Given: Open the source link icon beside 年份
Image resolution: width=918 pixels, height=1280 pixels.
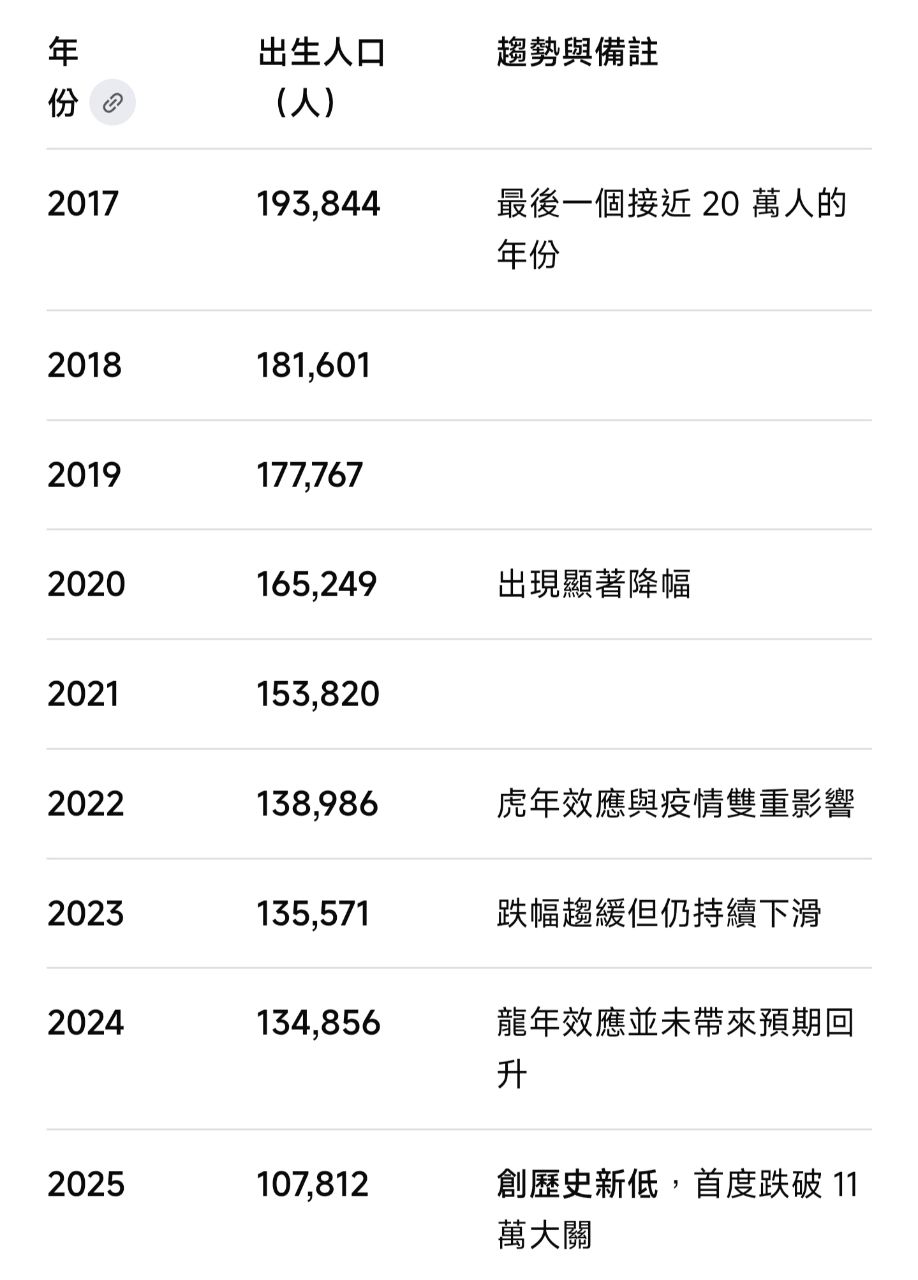Looking at the screenshot, I should tap(112, 103).
